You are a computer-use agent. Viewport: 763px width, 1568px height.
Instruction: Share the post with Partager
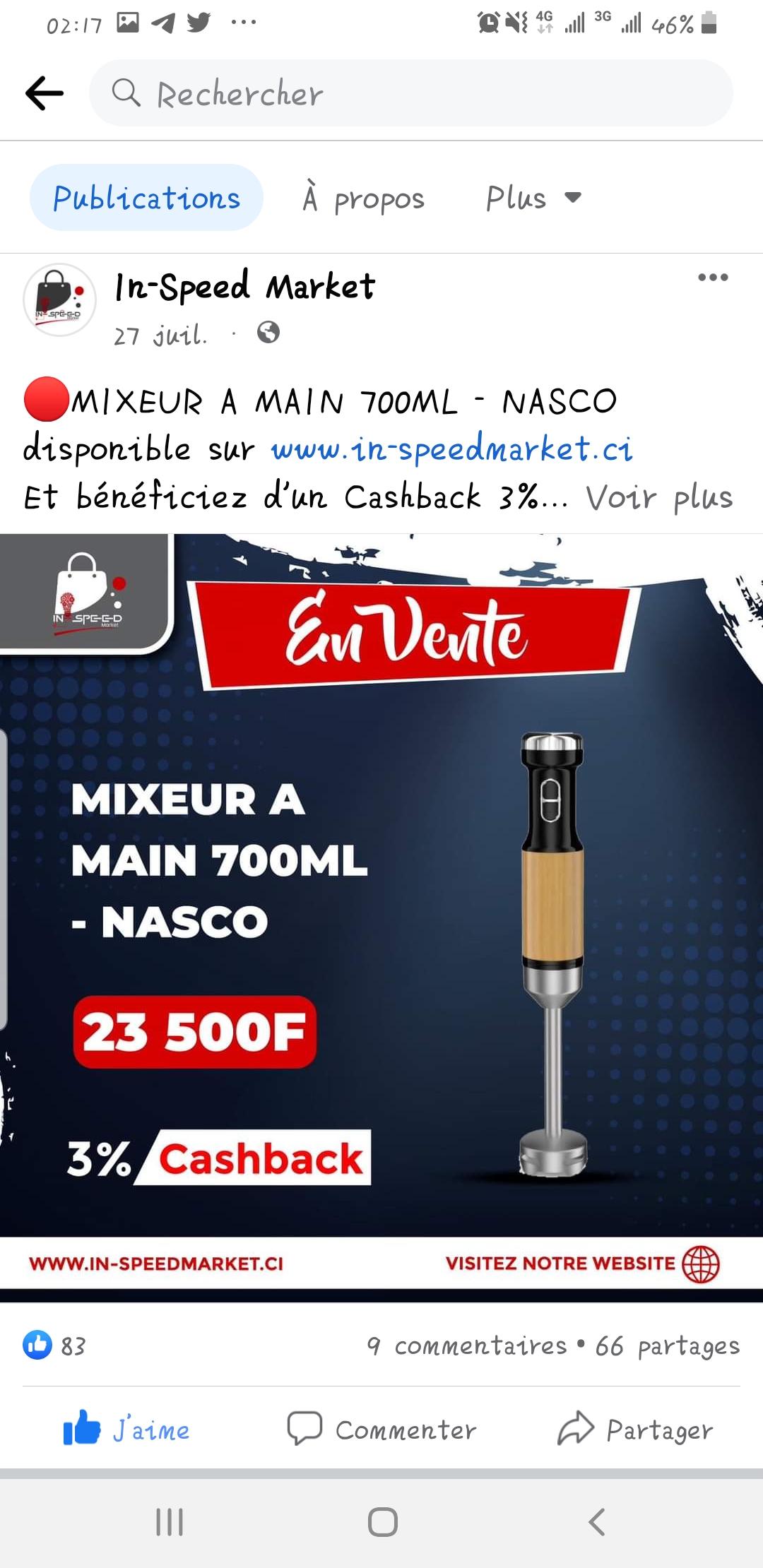coord(635,1430)
